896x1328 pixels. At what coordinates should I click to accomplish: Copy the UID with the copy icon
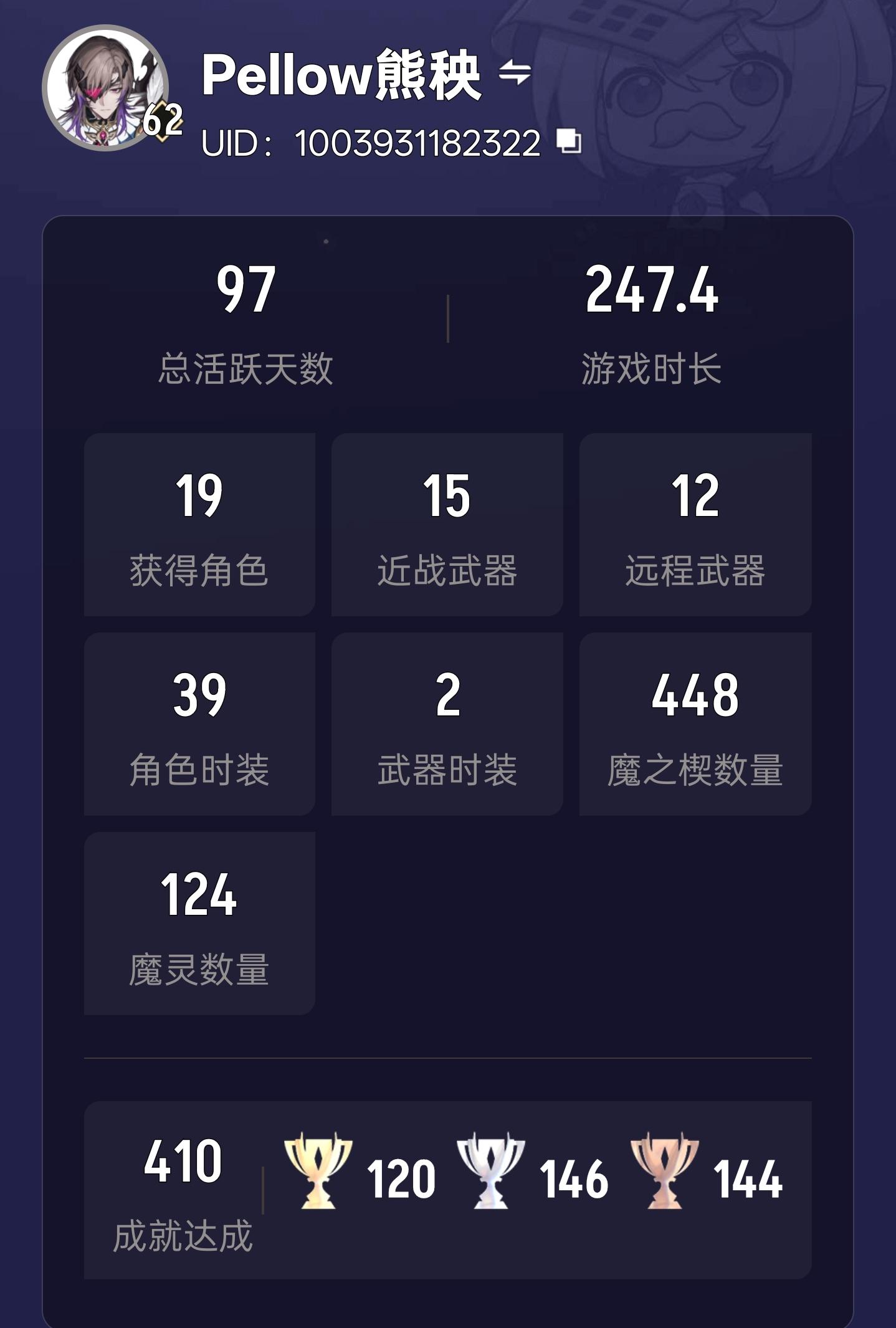tap(568, 141)
